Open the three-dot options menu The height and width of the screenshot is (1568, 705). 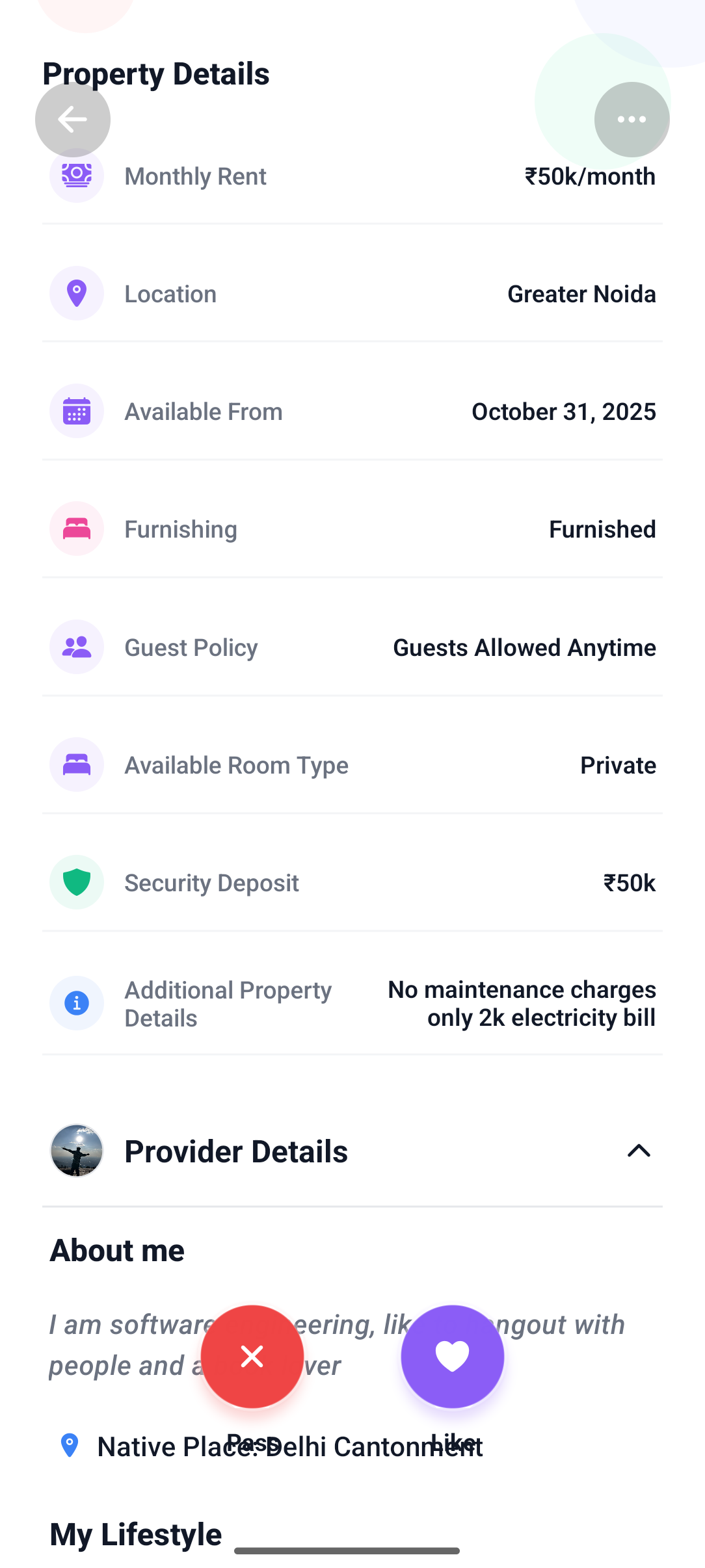click(632, 119)
